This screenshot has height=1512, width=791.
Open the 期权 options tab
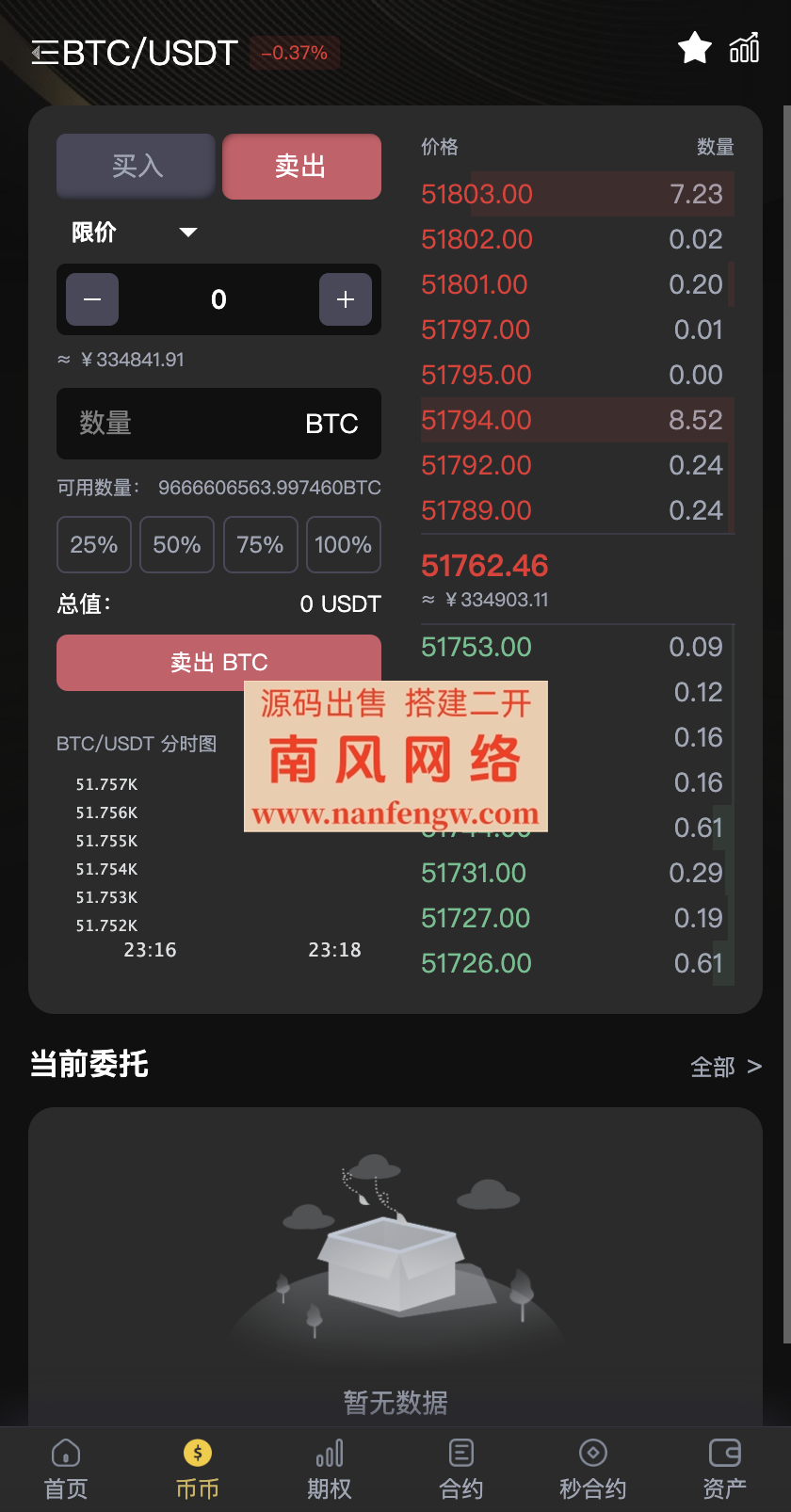pyautogui.click(x=330, y=1469)
